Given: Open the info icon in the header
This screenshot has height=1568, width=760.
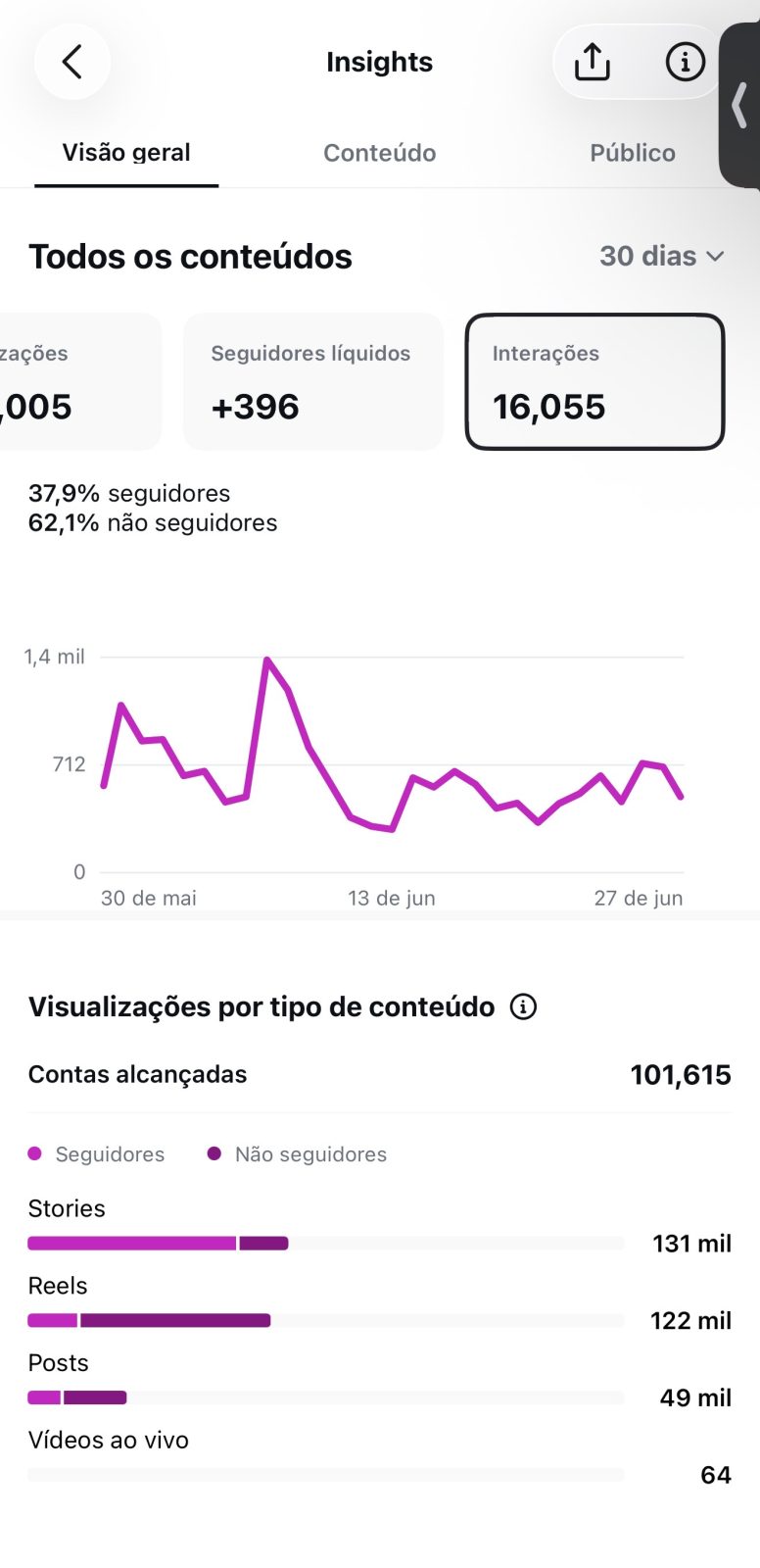Looking at the screenshot, I should click(685, 62).
